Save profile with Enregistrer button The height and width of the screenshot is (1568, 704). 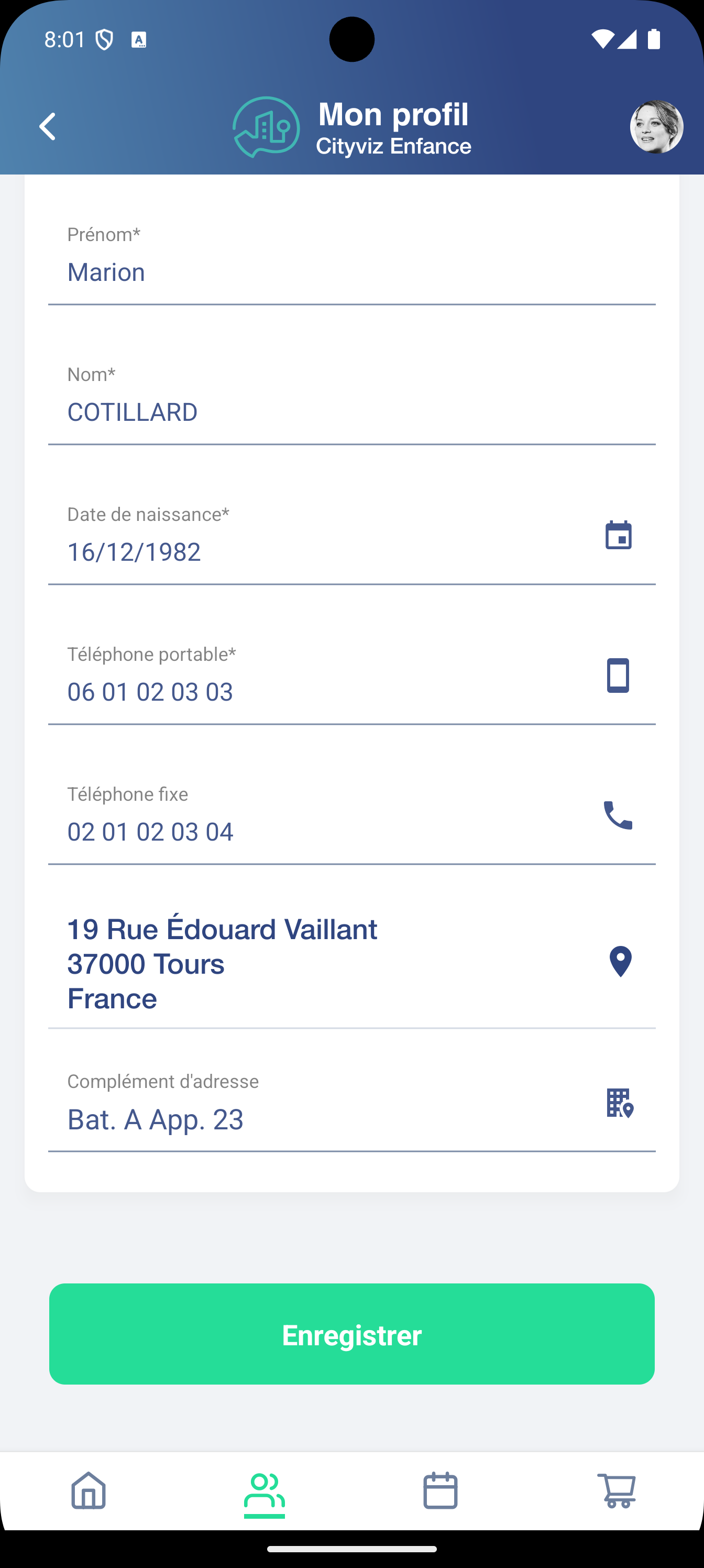coord(351,1334)
